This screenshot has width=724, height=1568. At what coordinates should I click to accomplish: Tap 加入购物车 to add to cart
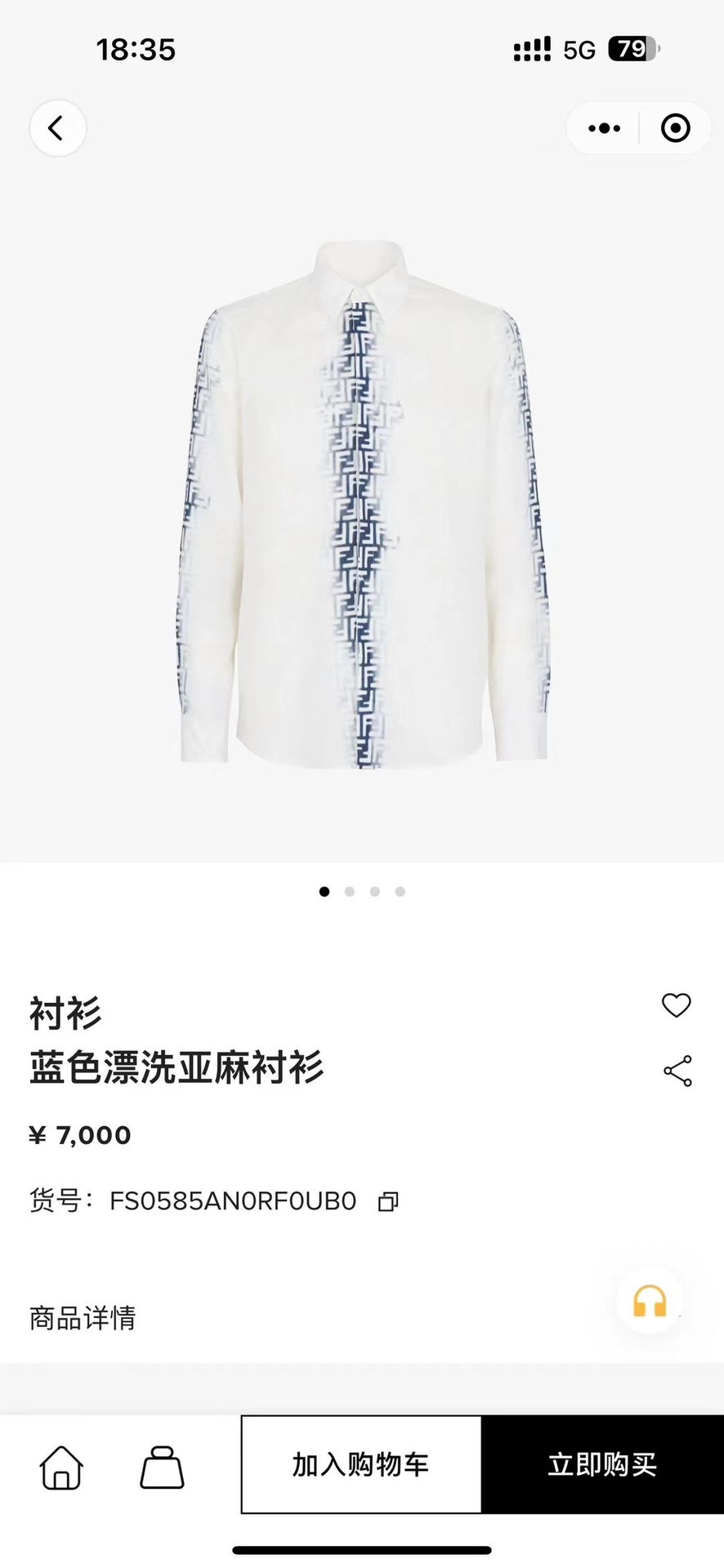pos(361,1464)
